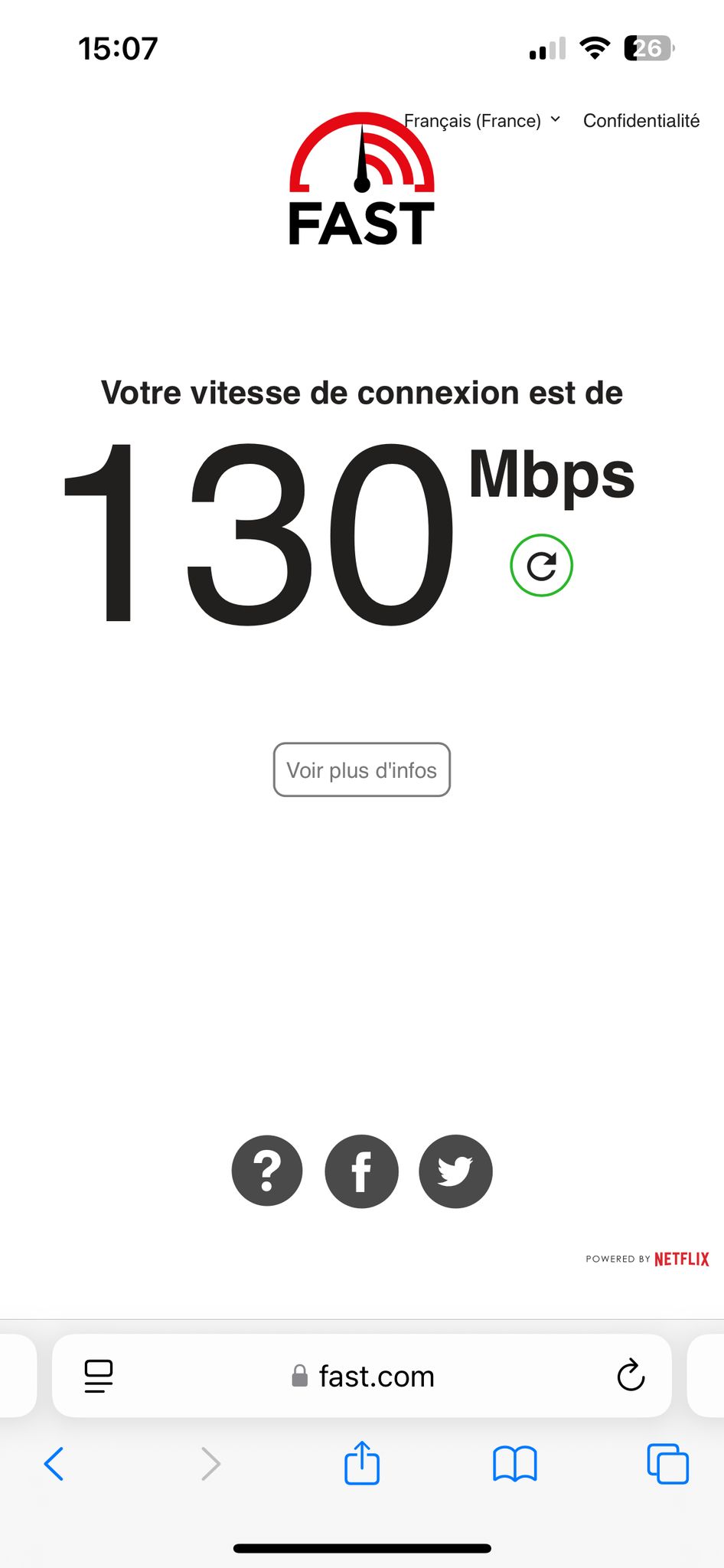Image resolution: width=724 pixels, height=1568 pixels.
Task: Go back to the previous page
Action: tap(54, 1464)
